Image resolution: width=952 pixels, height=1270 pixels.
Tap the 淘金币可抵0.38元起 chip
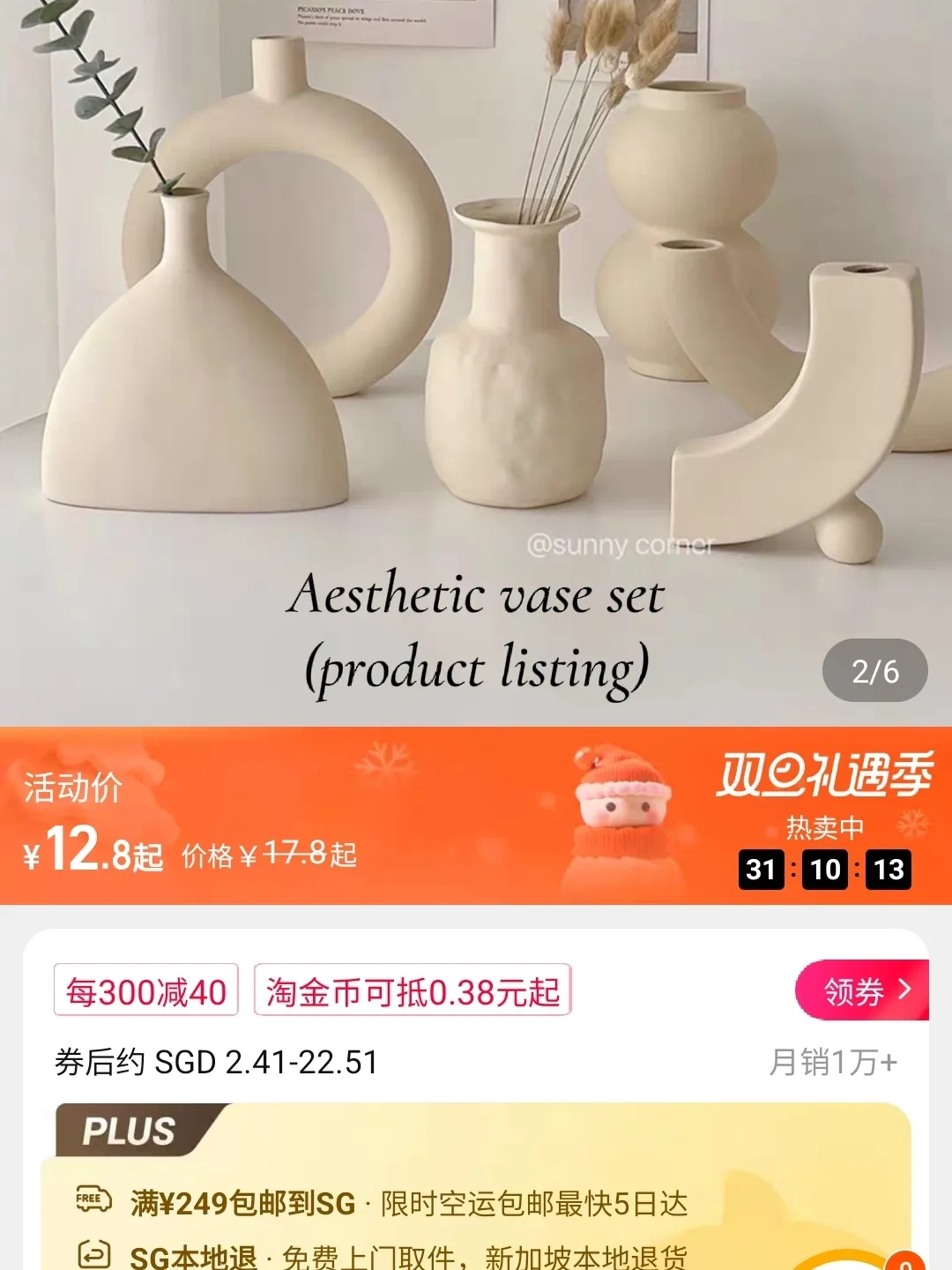click(x=413, y=991)
